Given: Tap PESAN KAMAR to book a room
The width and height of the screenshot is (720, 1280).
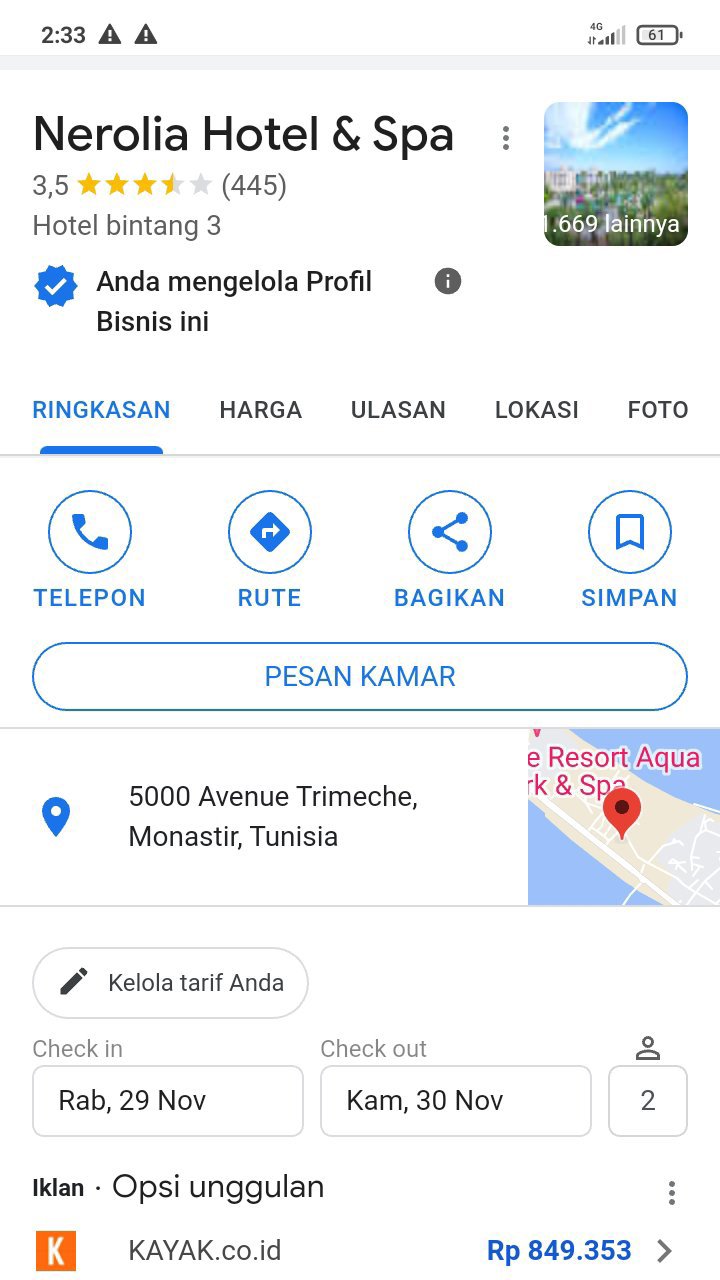Looking at the screenshot, I should [360, 676].
